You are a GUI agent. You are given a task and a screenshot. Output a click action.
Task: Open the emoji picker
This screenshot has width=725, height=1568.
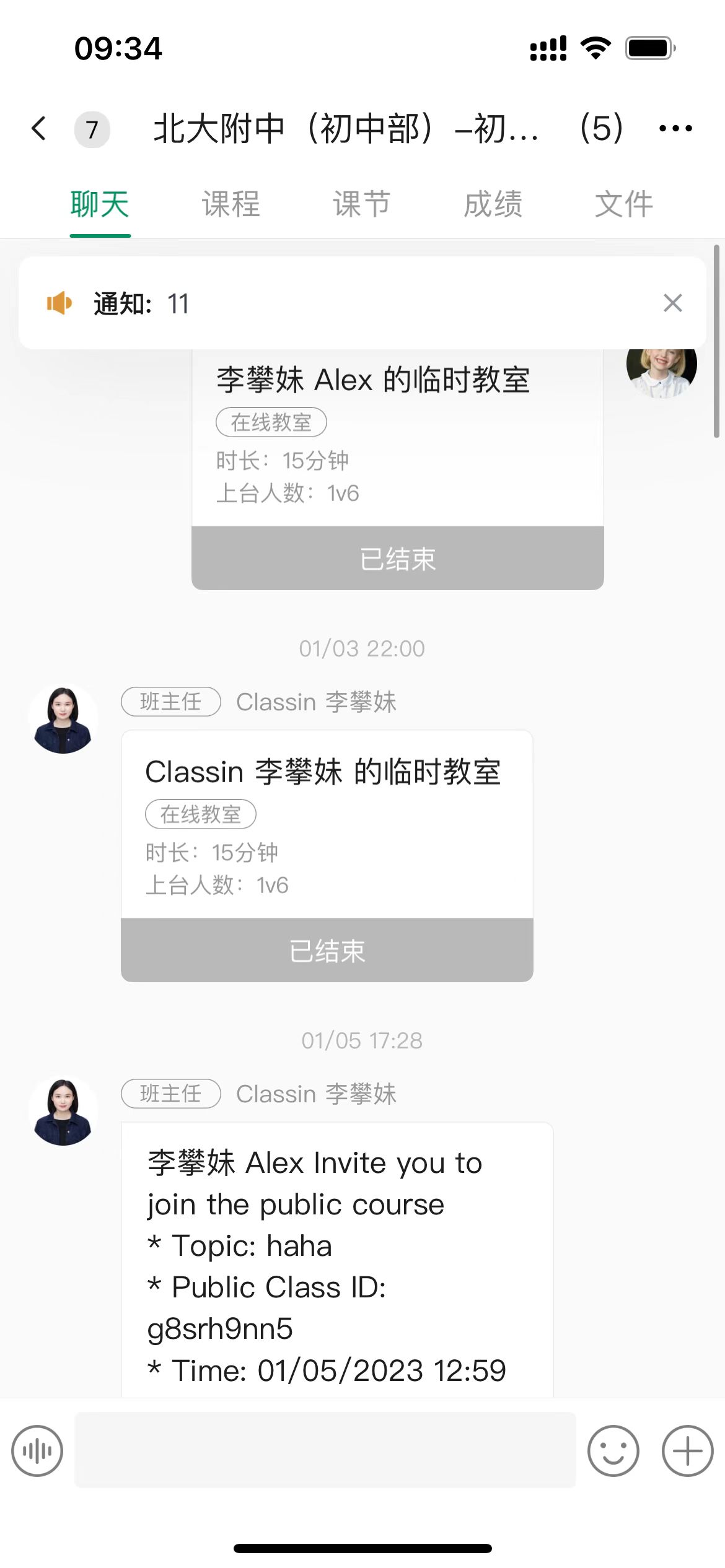(613, 1451)
